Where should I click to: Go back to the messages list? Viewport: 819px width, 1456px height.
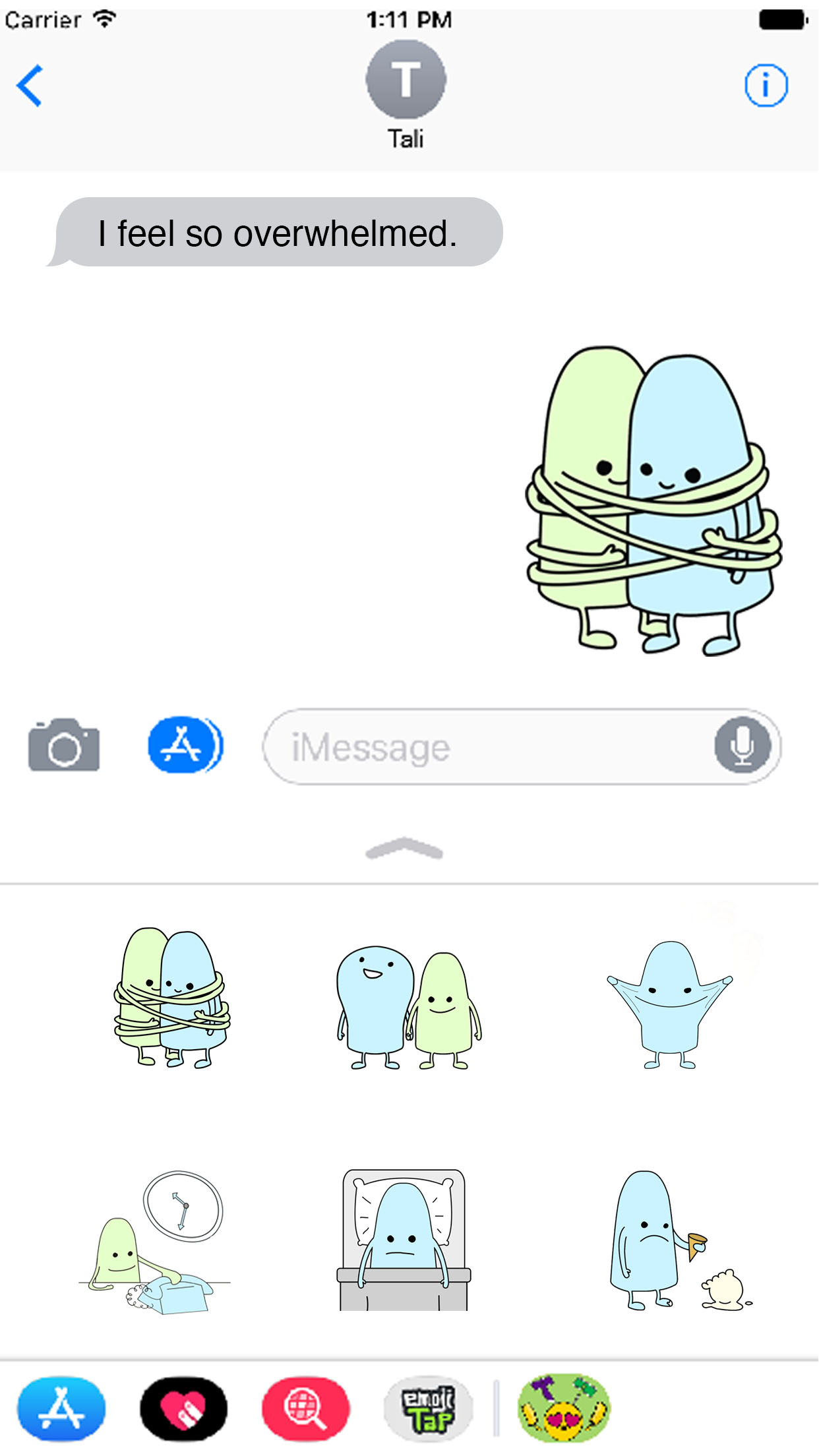click(30, 86)
